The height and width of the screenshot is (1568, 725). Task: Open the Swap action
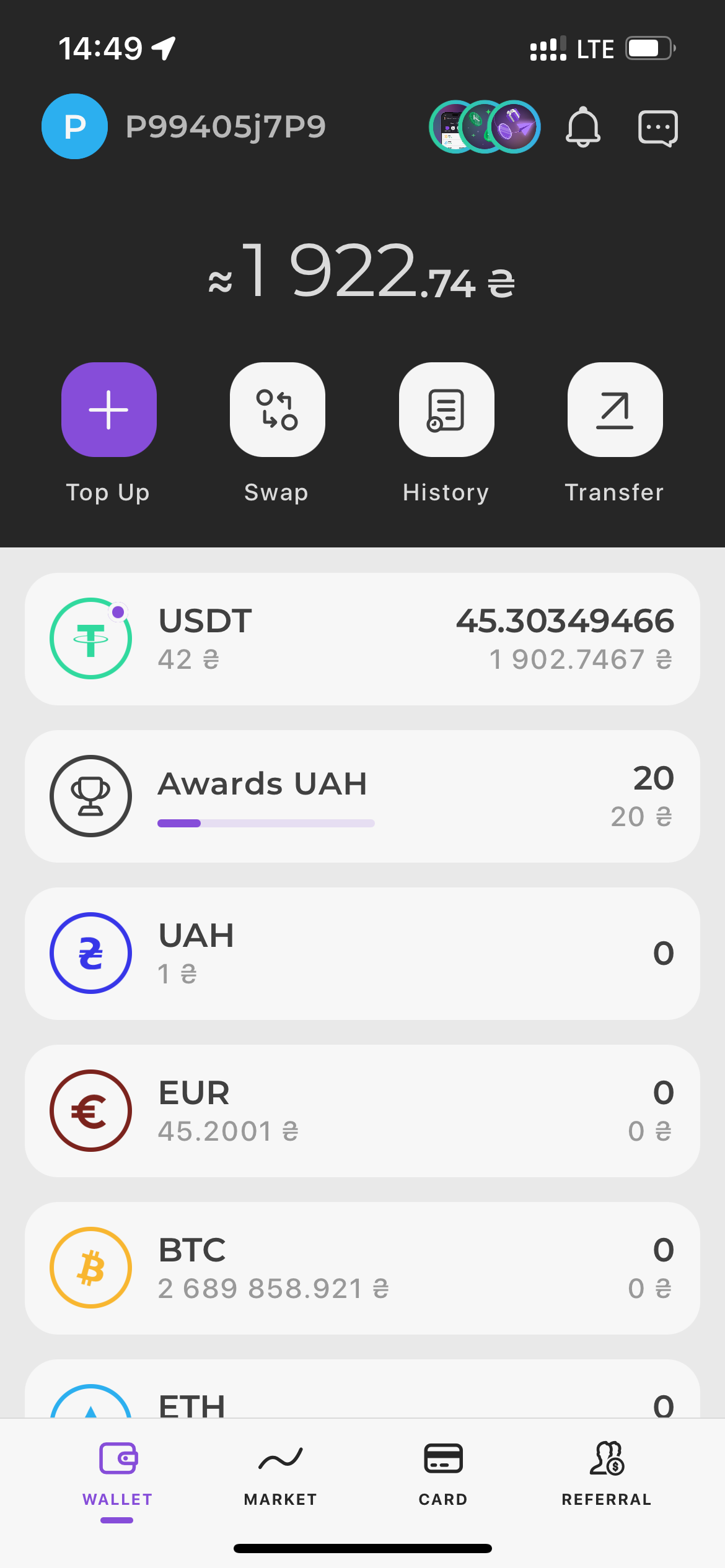(277, 410)
